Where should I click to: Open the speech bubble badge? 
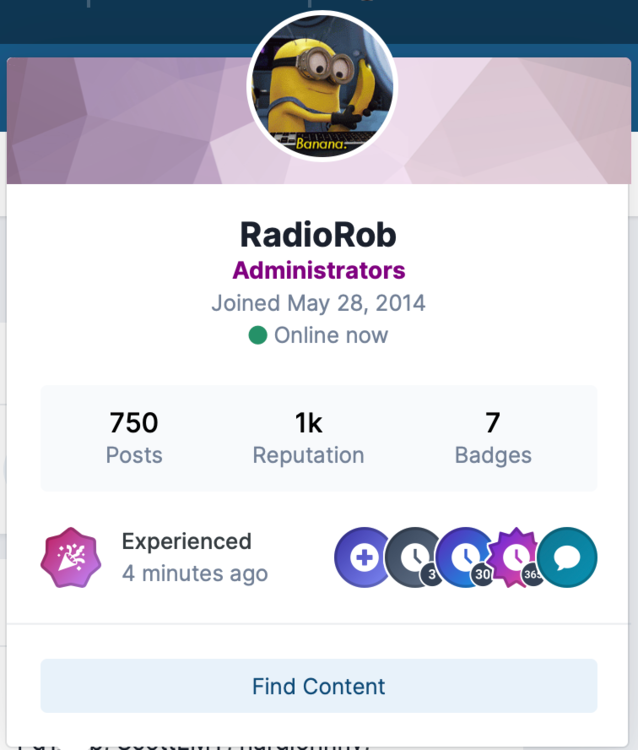568,557
